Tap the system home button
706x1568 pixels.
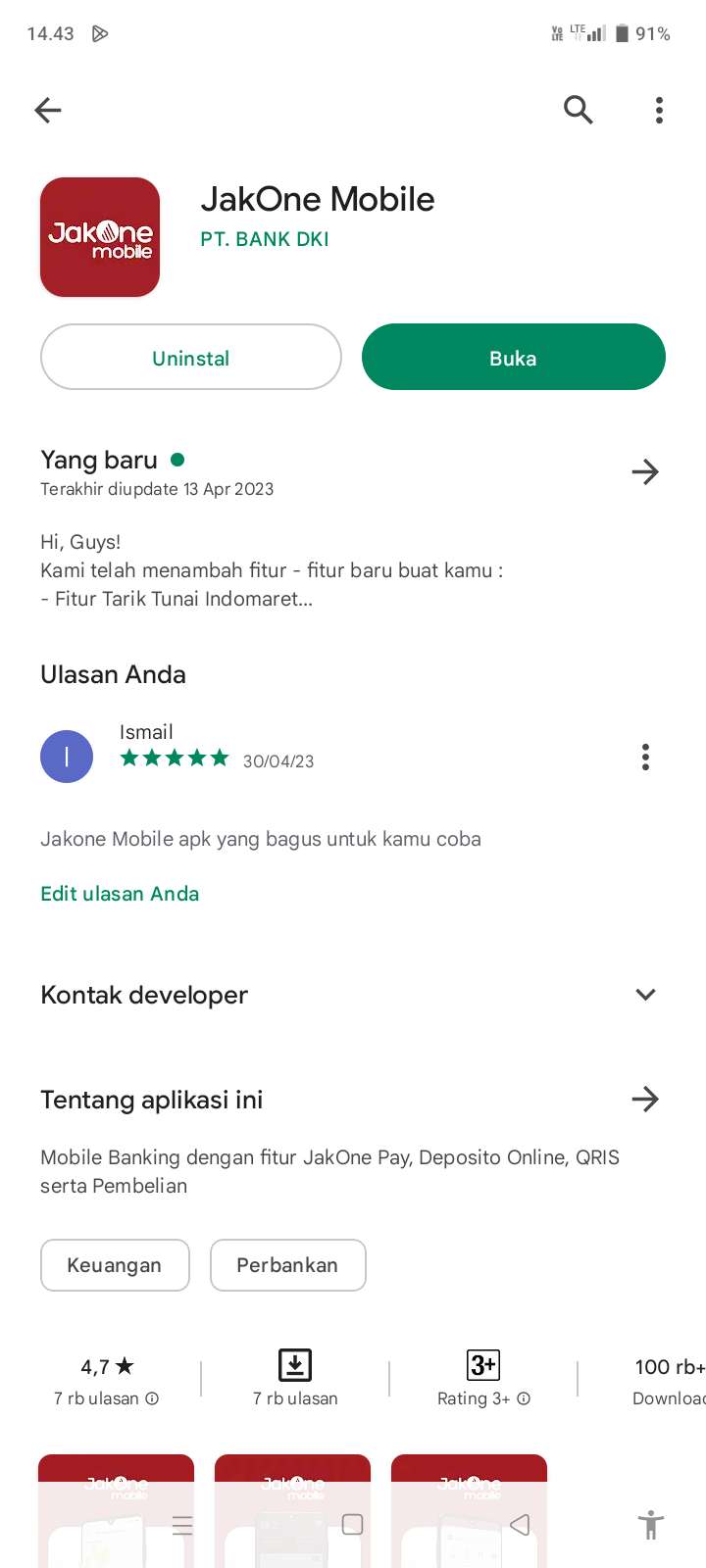[x=353, y=1525]
